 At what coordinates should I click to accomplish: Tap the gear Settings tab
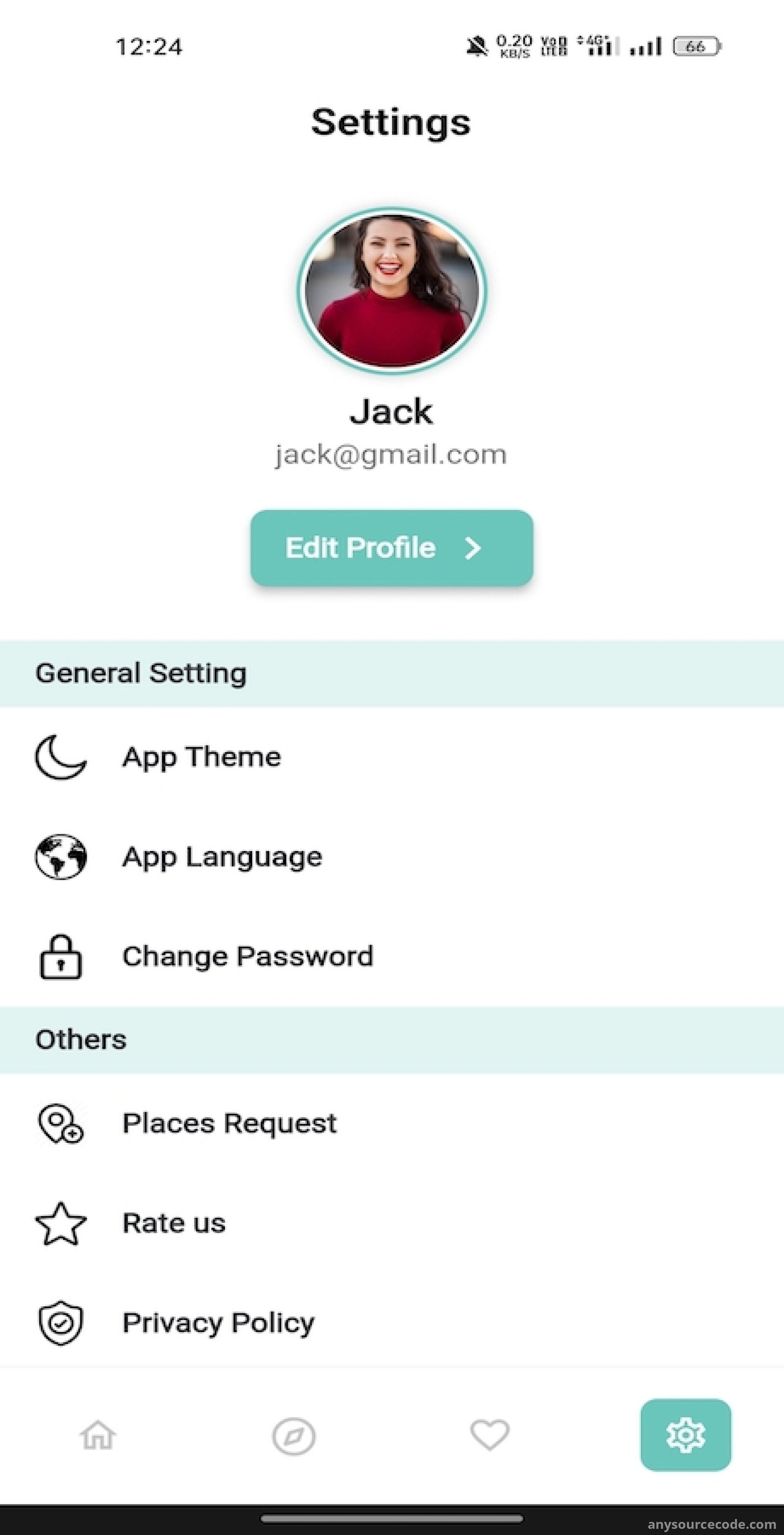click(686, 1435)
